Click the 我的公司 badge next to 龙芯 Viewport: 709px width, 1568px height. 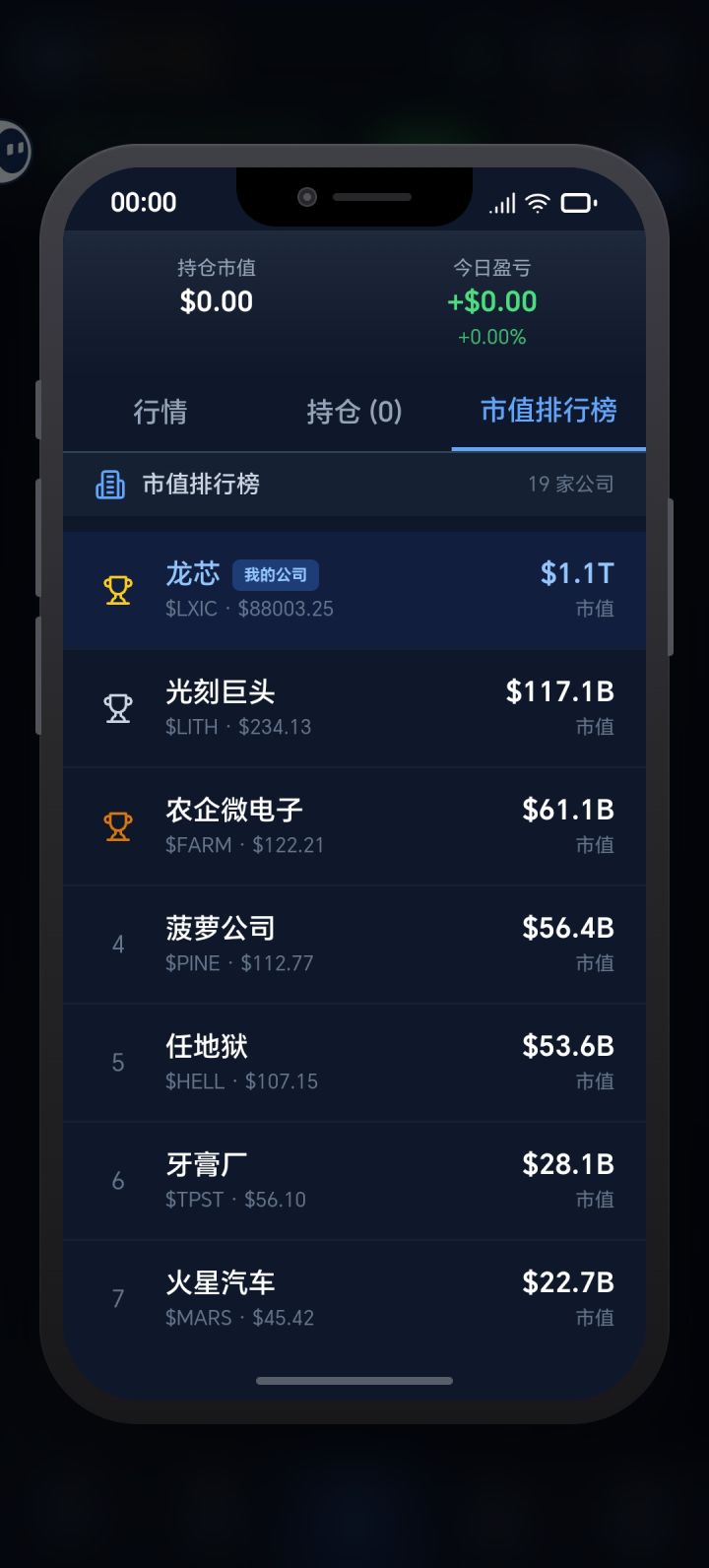tap(276, 575)
